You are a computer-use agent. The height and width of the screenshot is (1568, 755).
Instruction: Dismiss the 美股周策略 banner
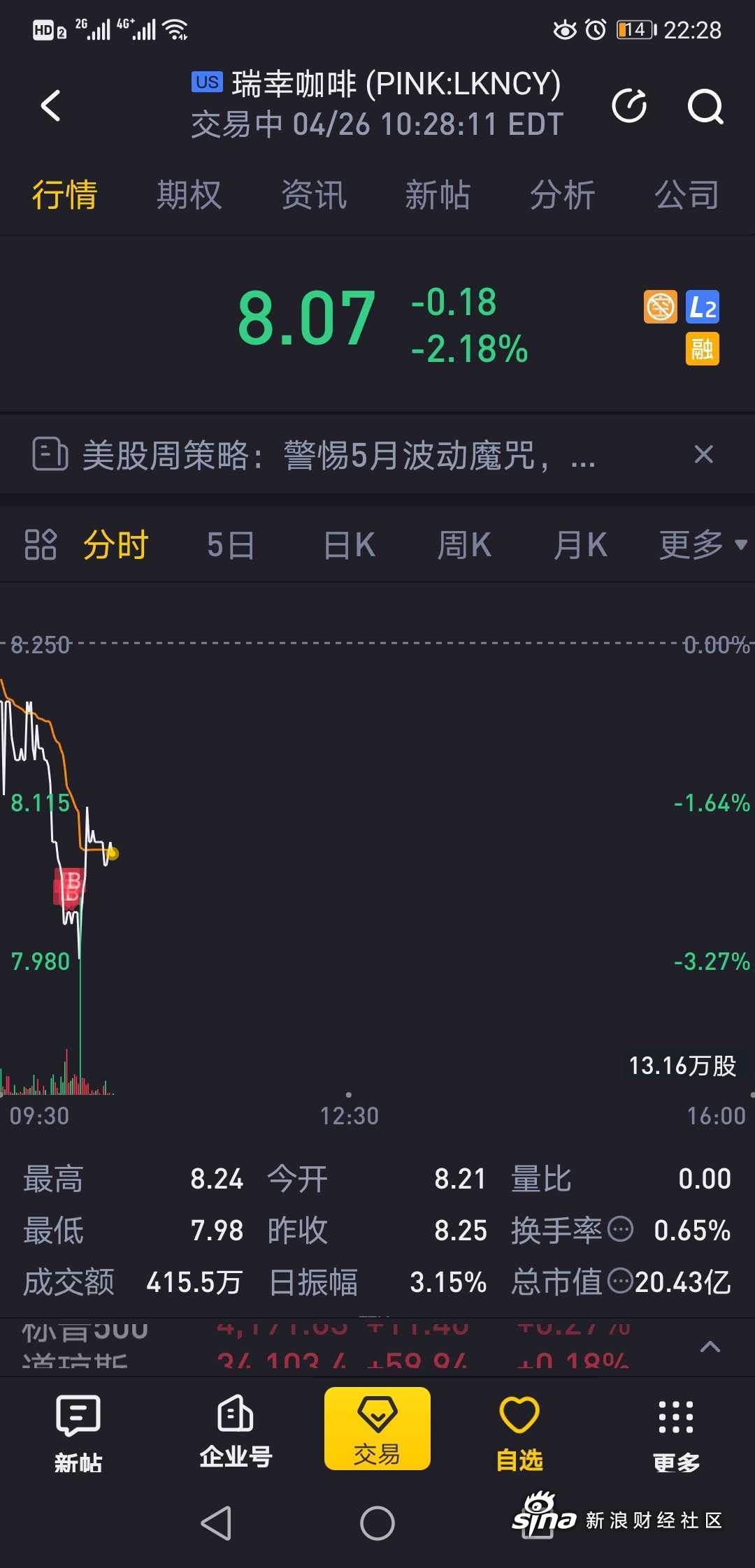[703, 454]
